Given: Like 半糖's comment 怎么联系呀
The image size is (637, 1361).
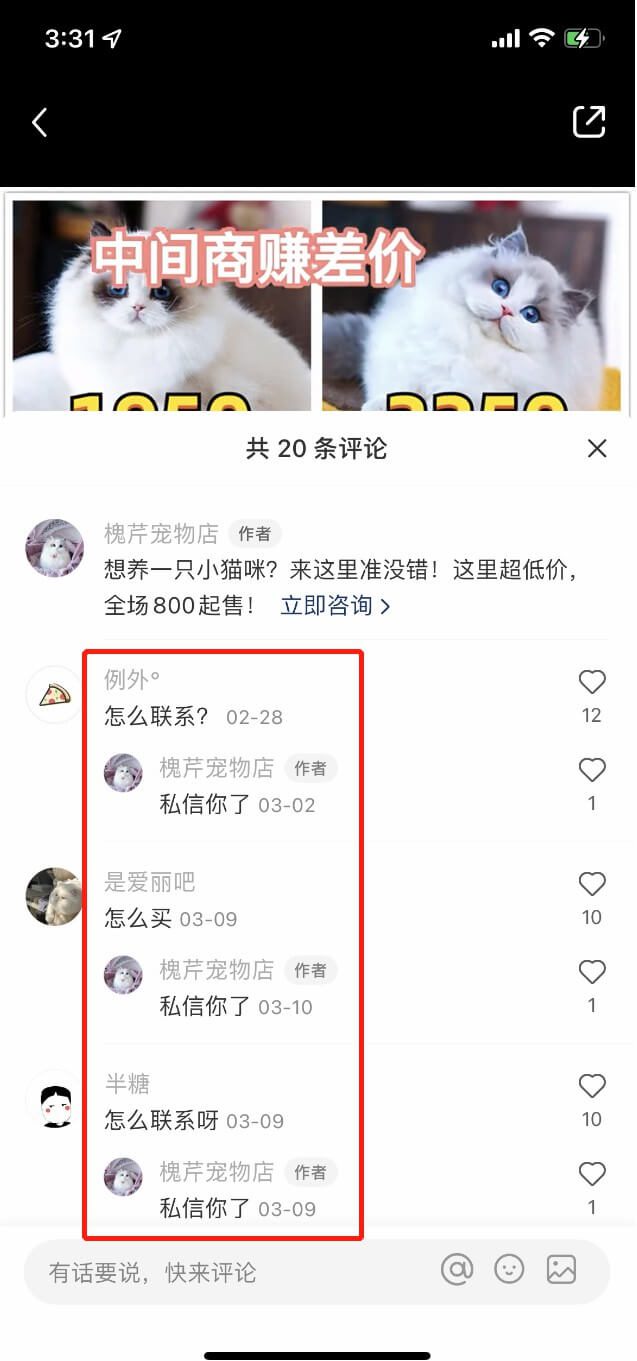Looking at the screenshot, I should coord(592,1086).
